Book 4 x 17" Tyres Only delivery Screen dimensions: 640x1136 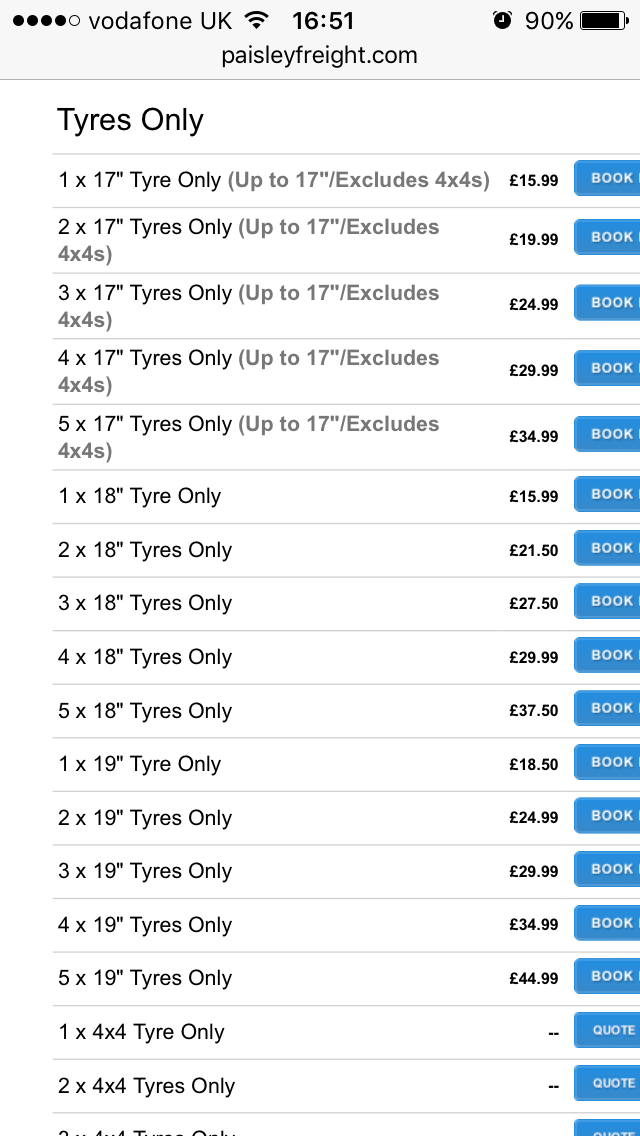[x=607, y=368]
